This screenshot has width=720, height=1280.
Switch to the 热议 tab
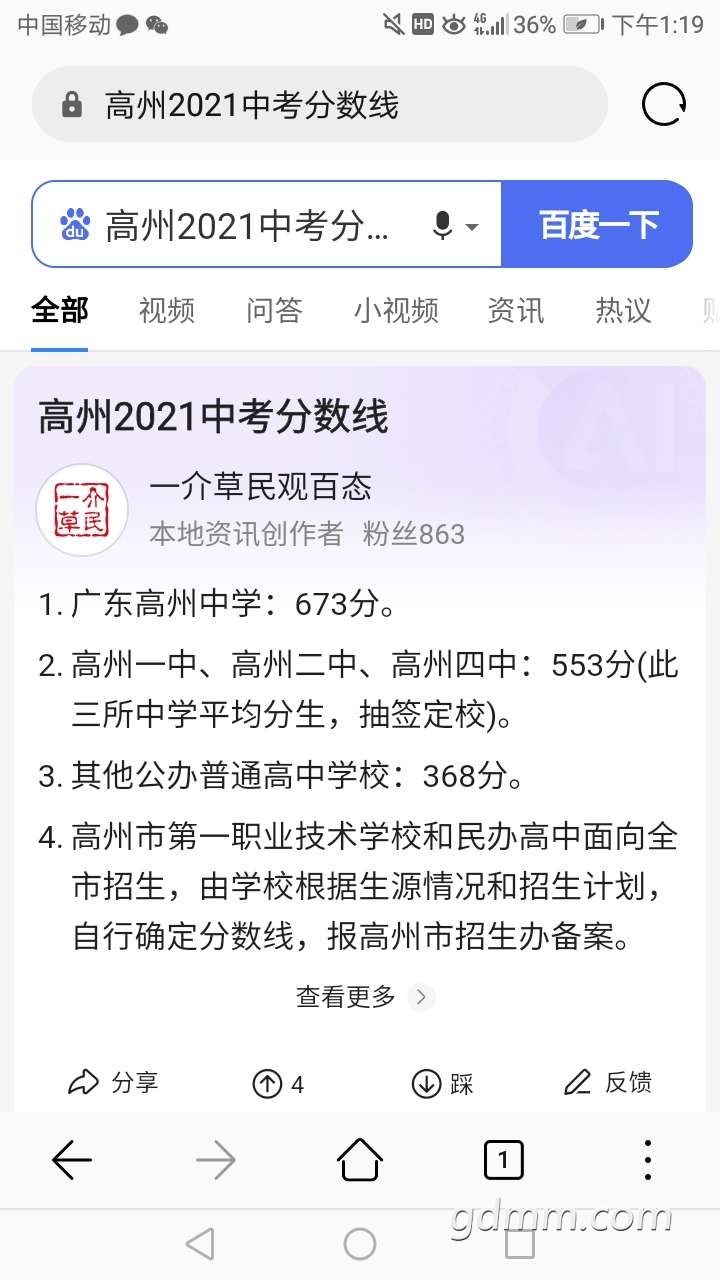tap(623, 311)
